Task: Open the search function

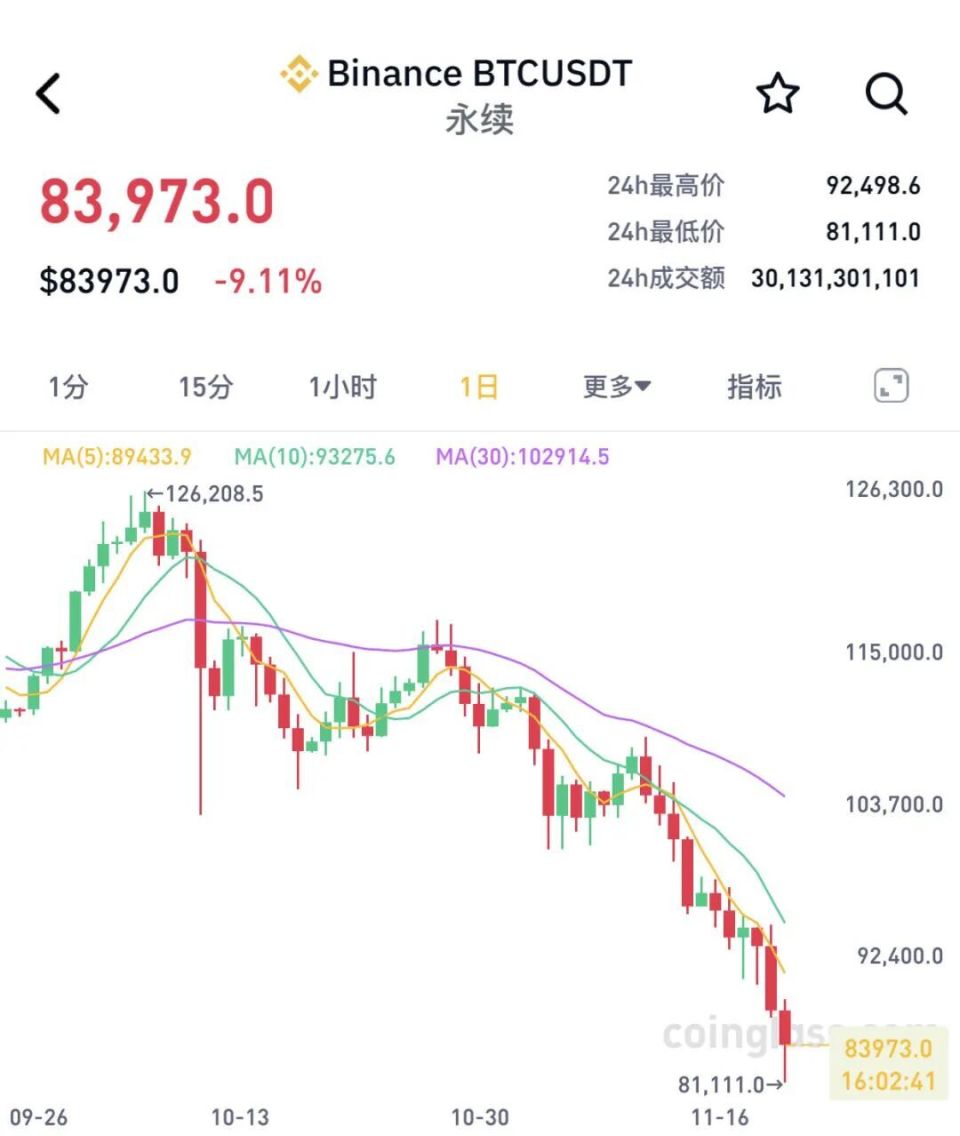Action: [886, 94]
